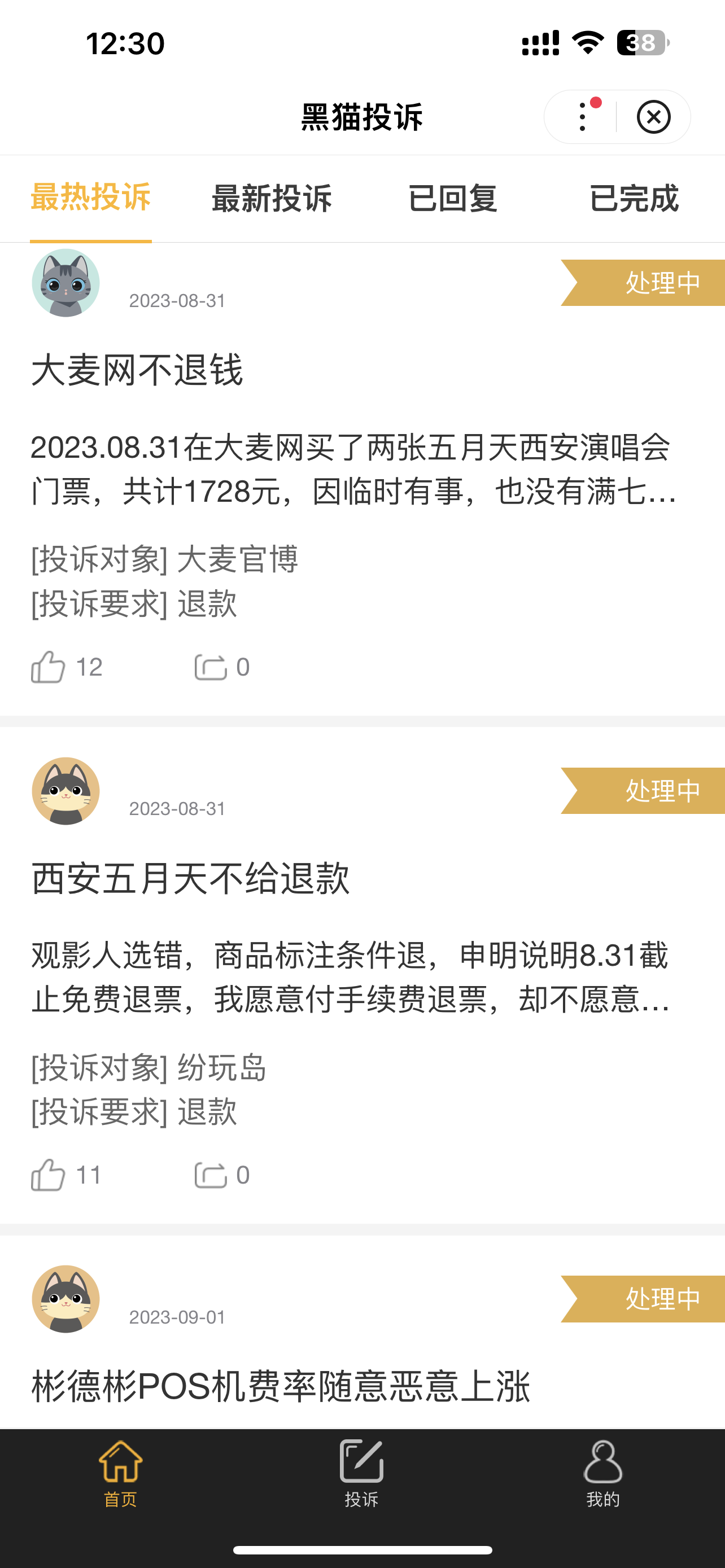This screenshot has height=1568, width=725.
Task: Open the 投诉 bottom tab
Action: click(x=361, y=1473)
